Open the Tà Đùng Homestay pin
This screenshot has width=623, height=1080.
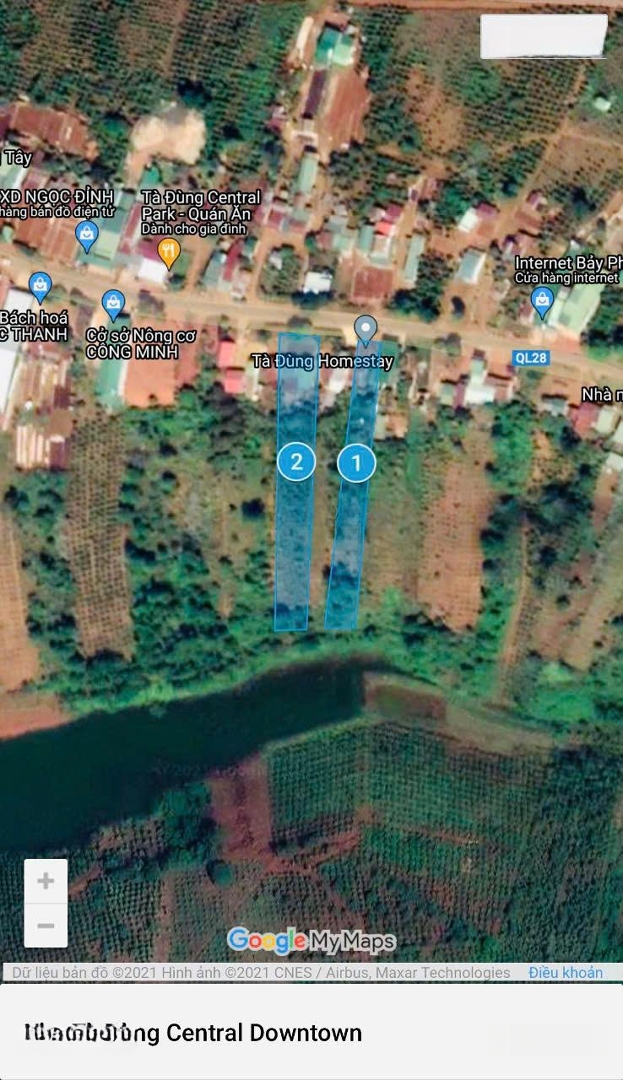[x=366, y=328]
